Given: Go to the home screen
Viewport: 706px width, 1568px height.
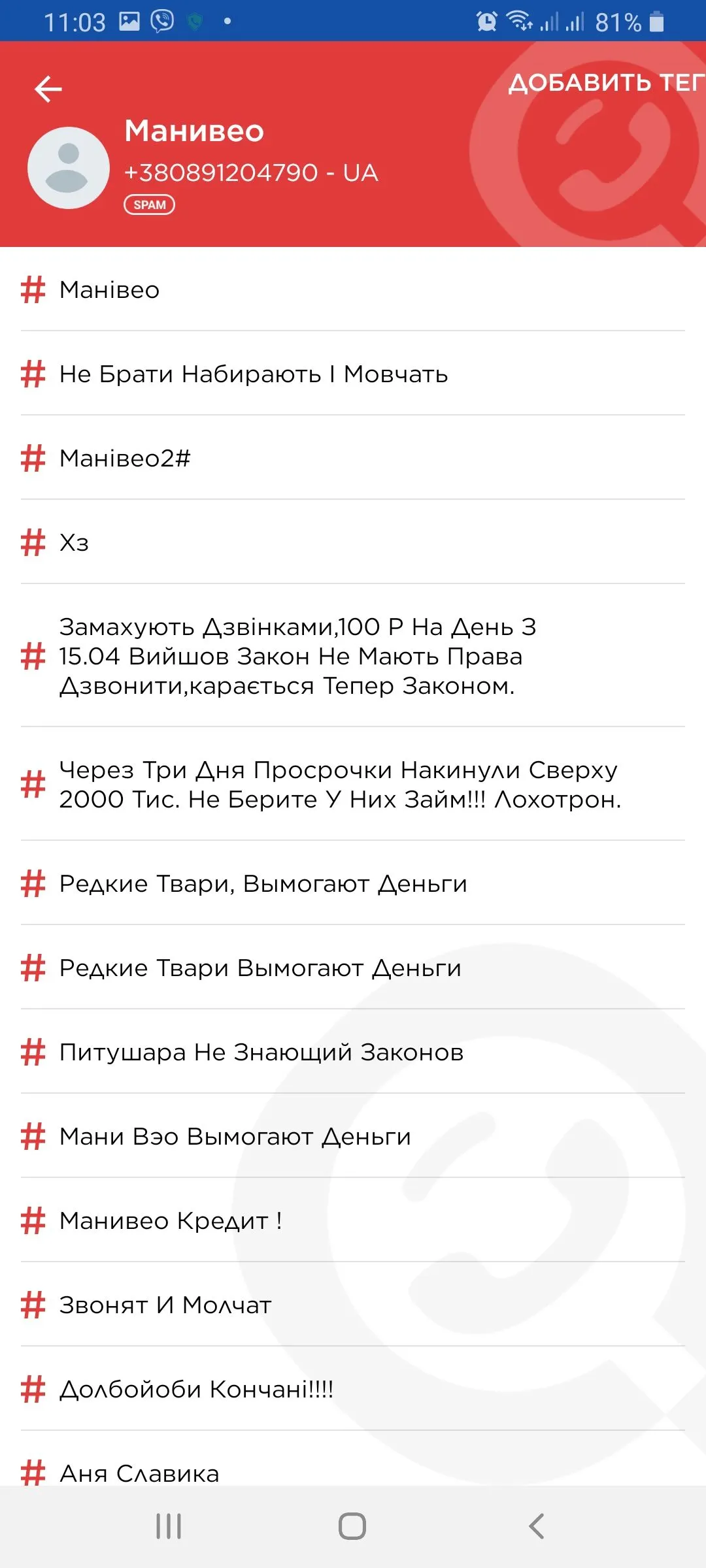Looking at the screenshot, I should pos(352,1526).
